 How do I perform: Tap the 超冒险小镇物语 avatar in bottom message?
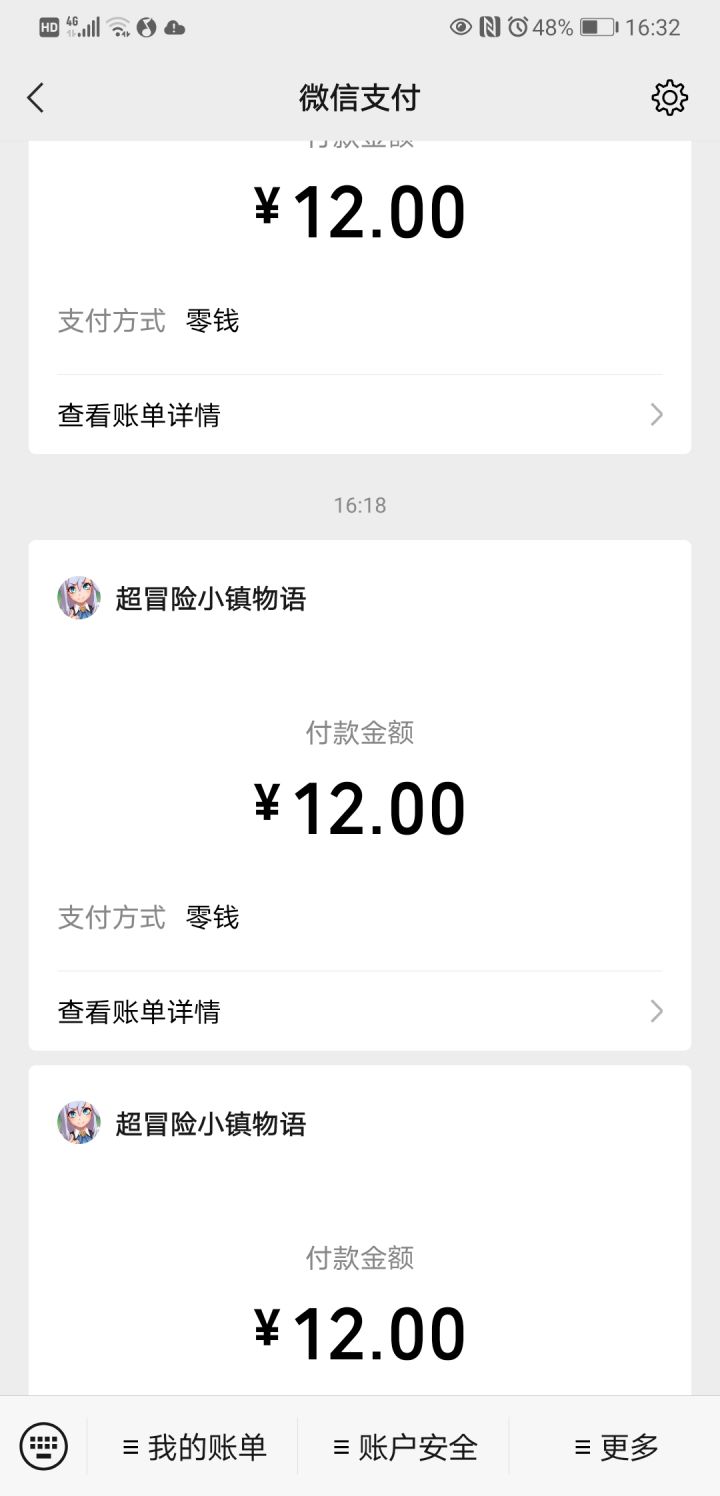pyautogui.click(x=79, y=1122)
